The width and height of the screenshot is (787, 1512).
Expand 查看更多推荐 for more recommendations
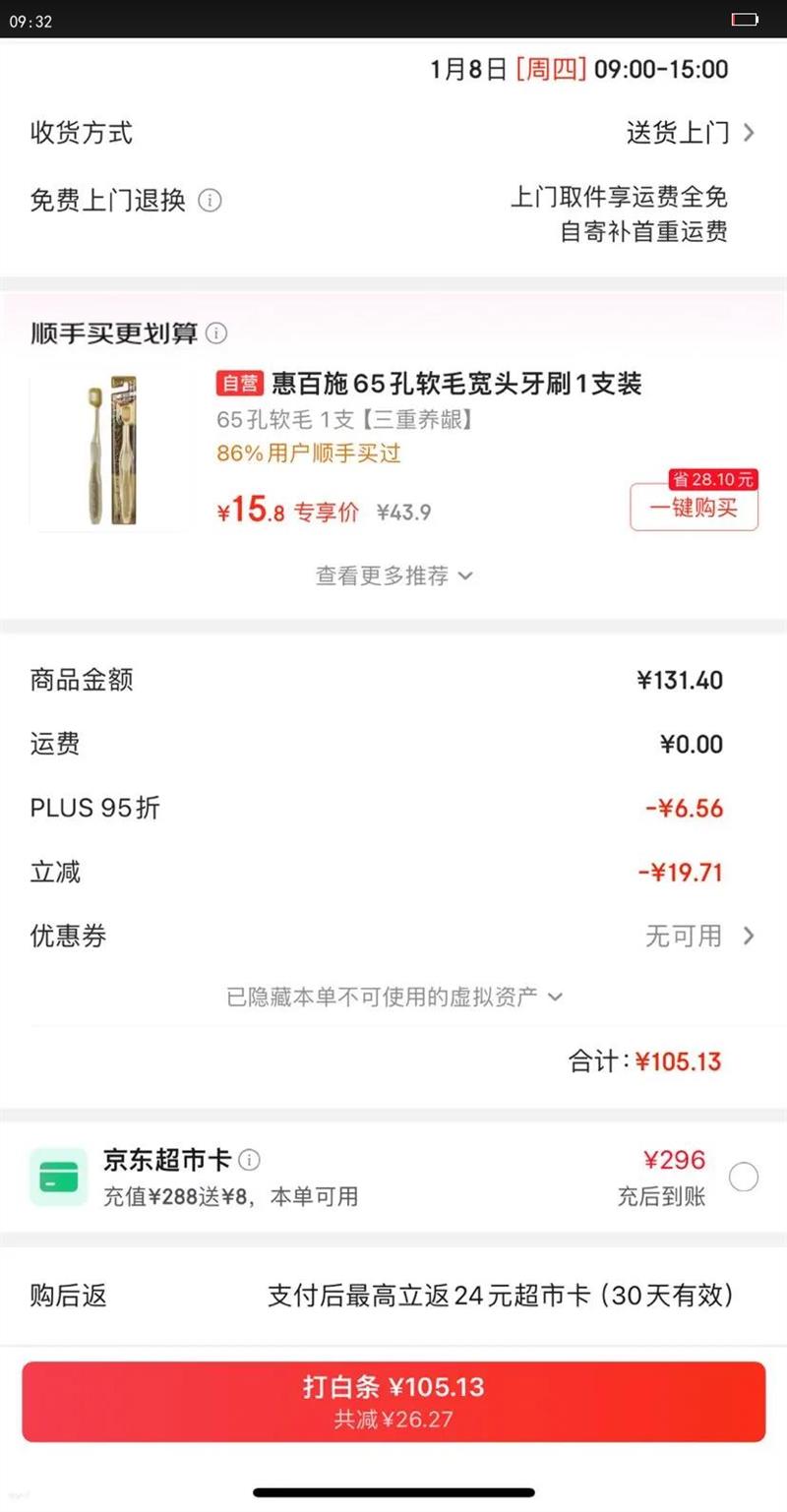coord(393,575)
